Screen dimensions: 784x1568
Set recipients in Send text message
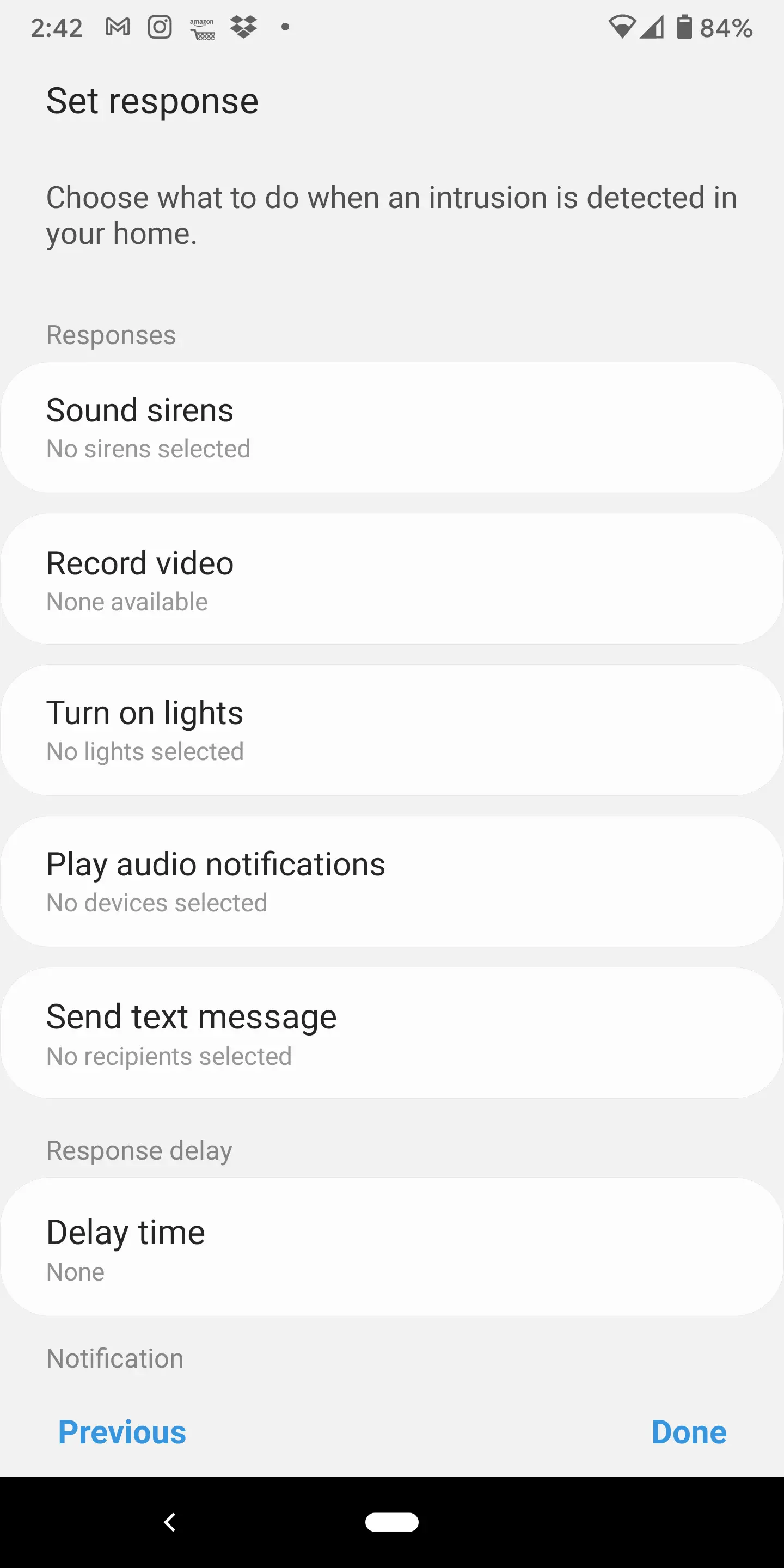(x=392, y=1033)
